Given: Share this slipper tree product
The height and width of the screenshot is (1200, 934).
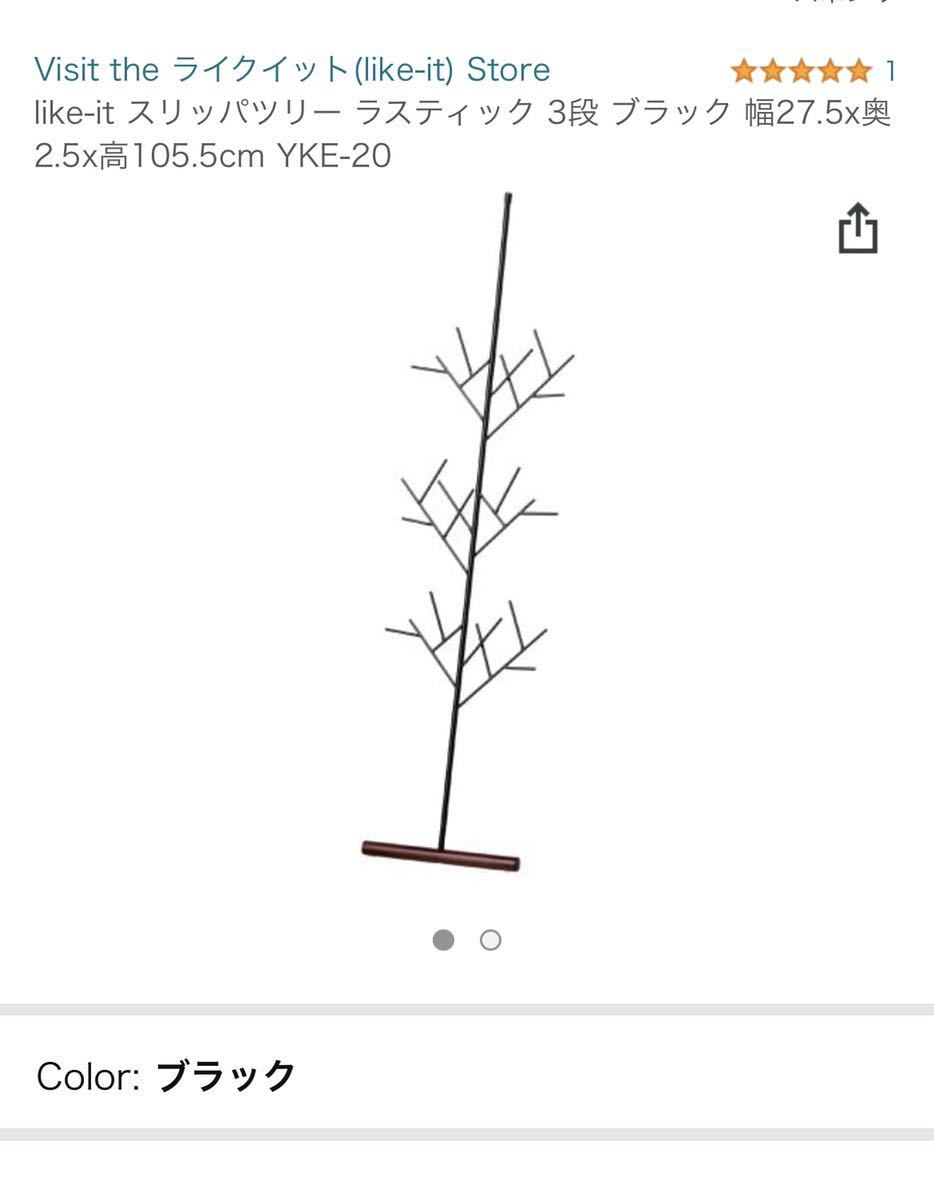Looking at the screenshot, I should point(858,230).
